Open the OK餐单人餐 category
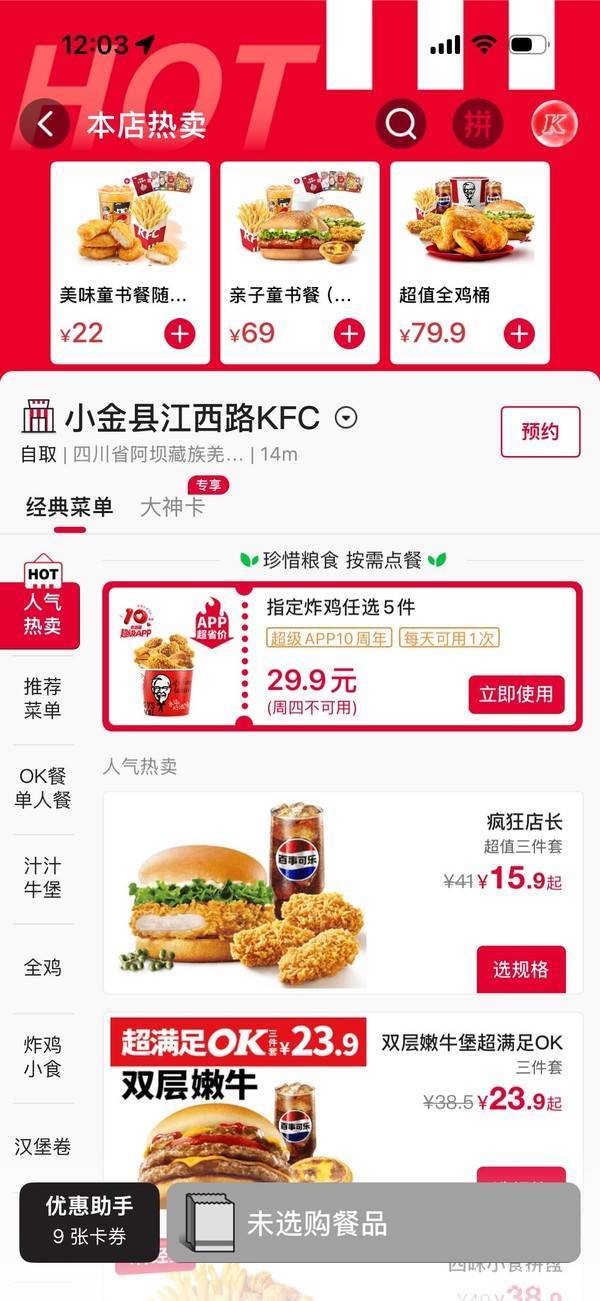 [x=43, y=788]
